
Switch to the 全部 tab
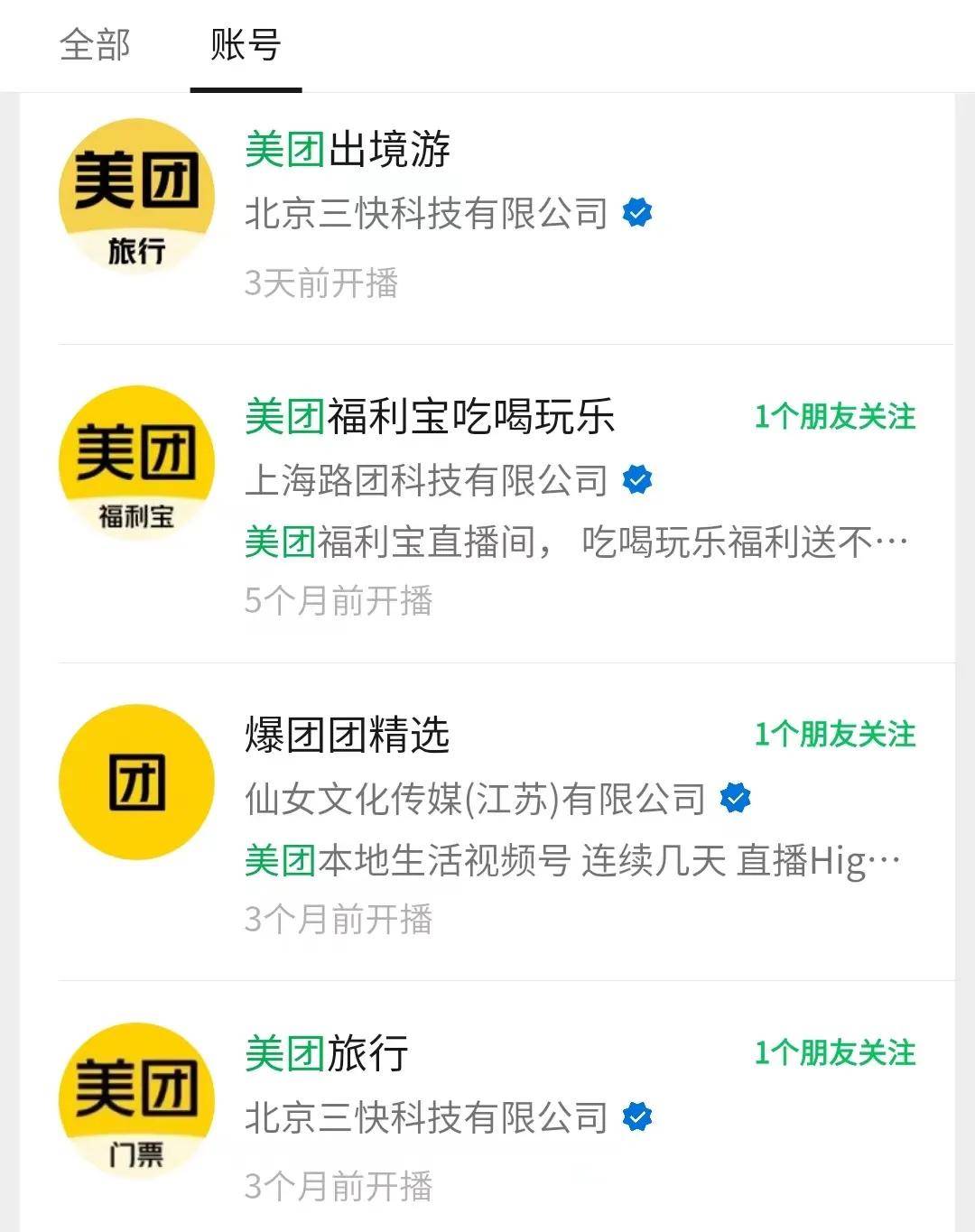click(95, 45)
